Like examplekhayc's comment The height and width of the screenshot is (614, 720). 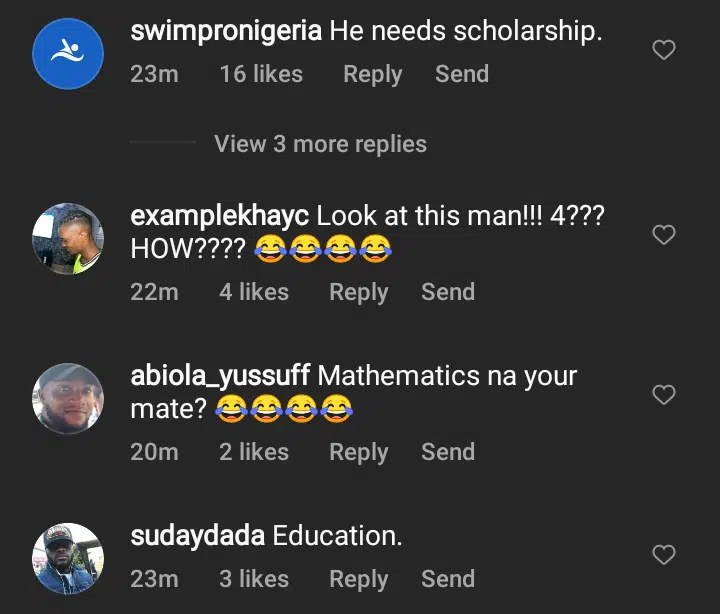point(664,235)
